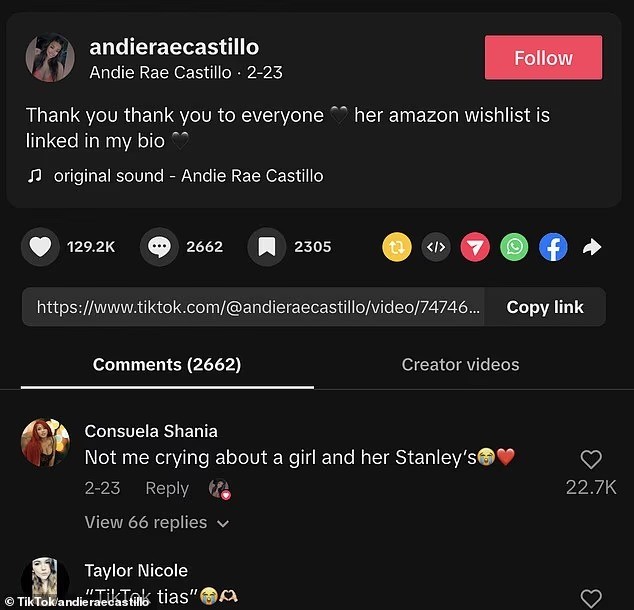
Task: Get the embed code for the video
Action: click(436, 247)
